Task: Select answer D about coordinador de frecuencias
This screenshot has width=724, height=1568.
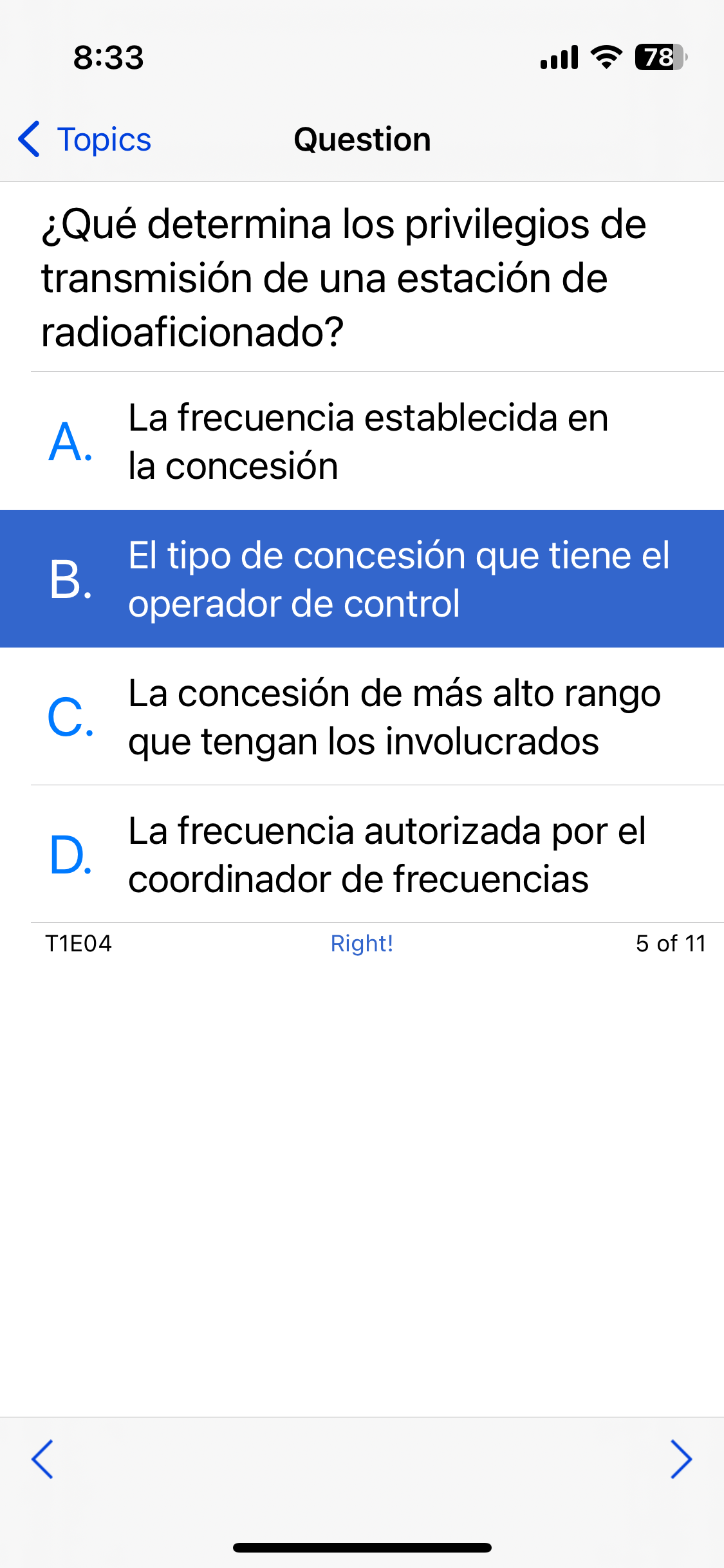Action: 362,854
